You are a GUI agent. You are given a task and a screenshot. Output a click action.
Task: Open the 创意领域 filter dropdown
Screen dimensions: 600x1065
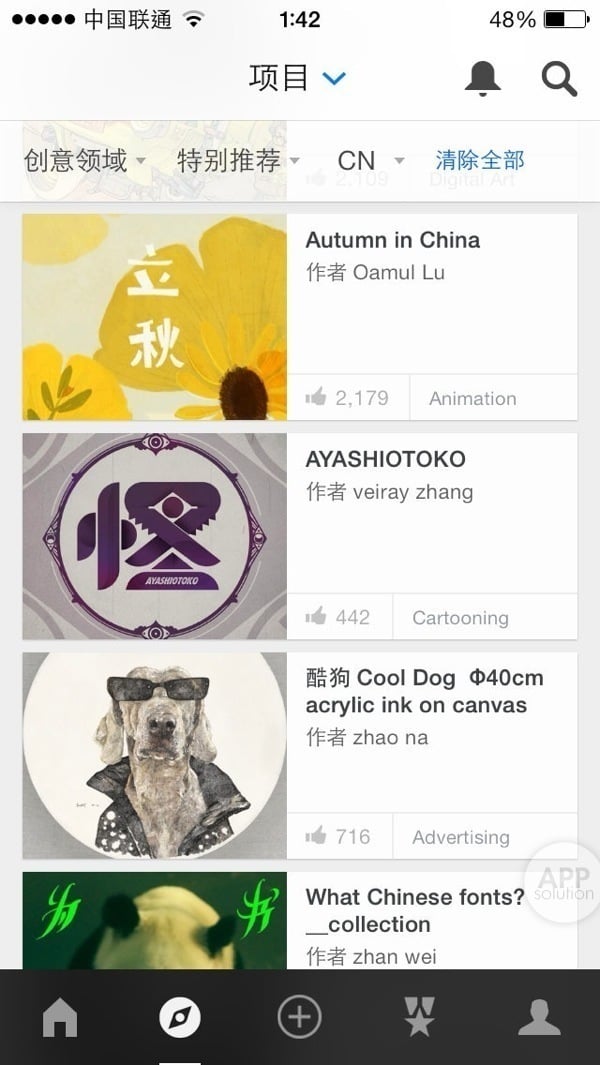click(85, 161)
